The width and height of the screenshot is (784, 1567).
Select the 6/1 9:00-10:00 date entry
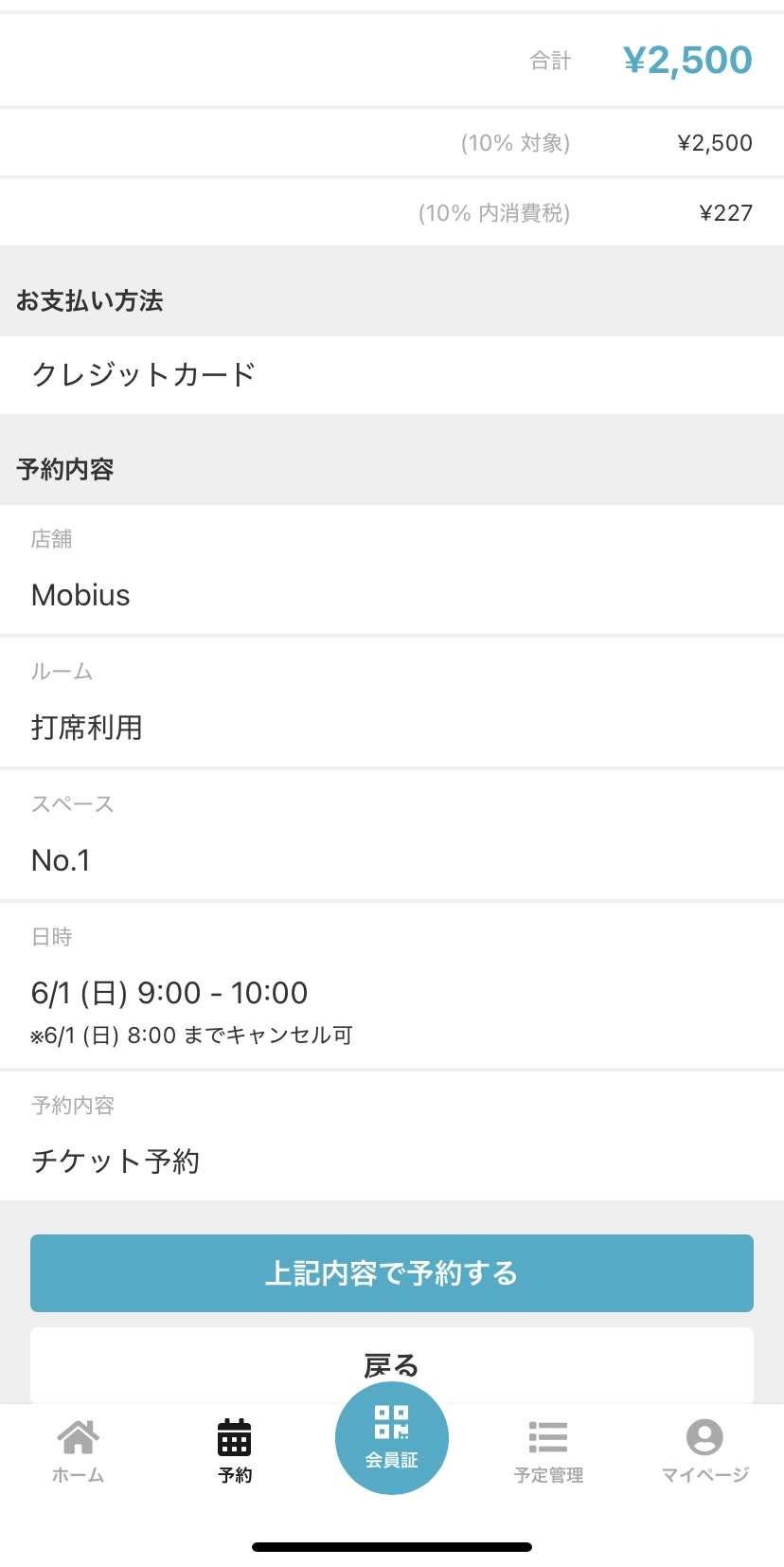169,992
